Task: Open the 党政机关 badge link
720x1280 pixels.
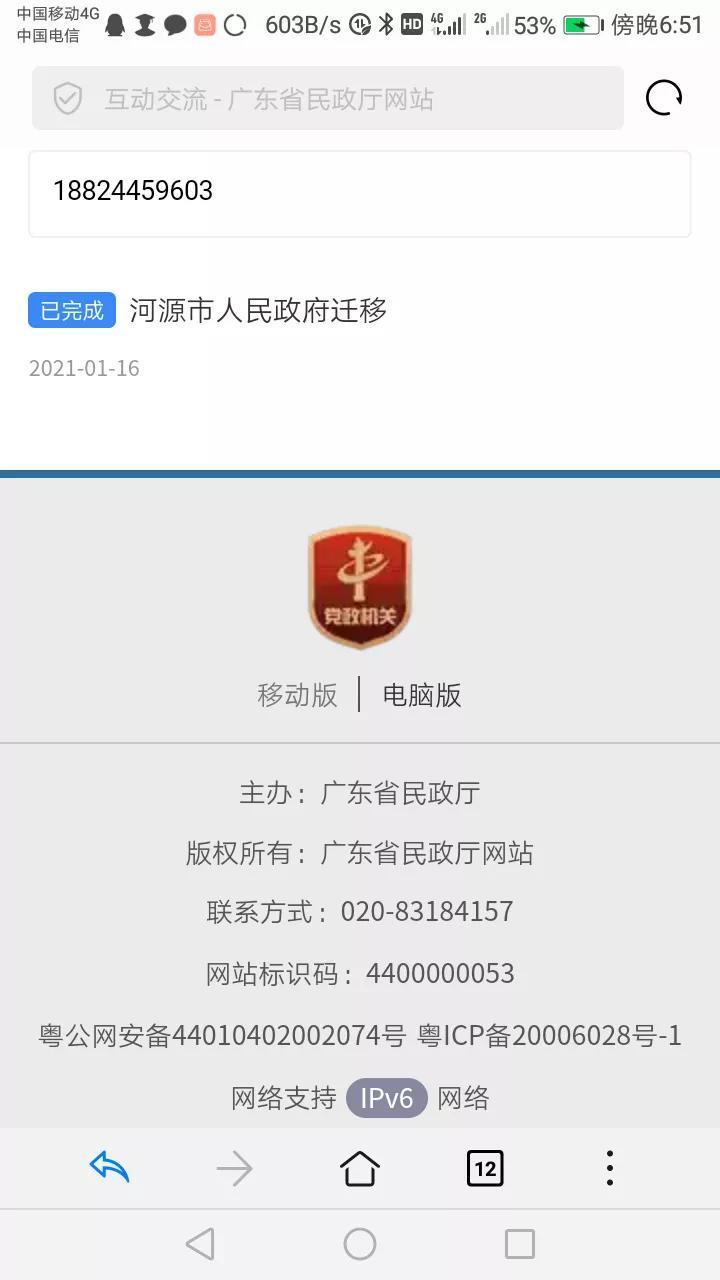Action: click(360, 587)
